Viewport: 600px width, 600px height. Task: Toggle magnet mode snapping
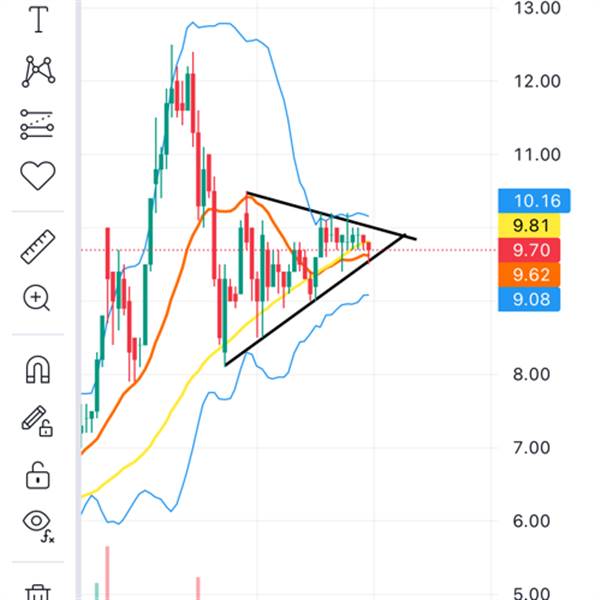click(x=38, y=370)
